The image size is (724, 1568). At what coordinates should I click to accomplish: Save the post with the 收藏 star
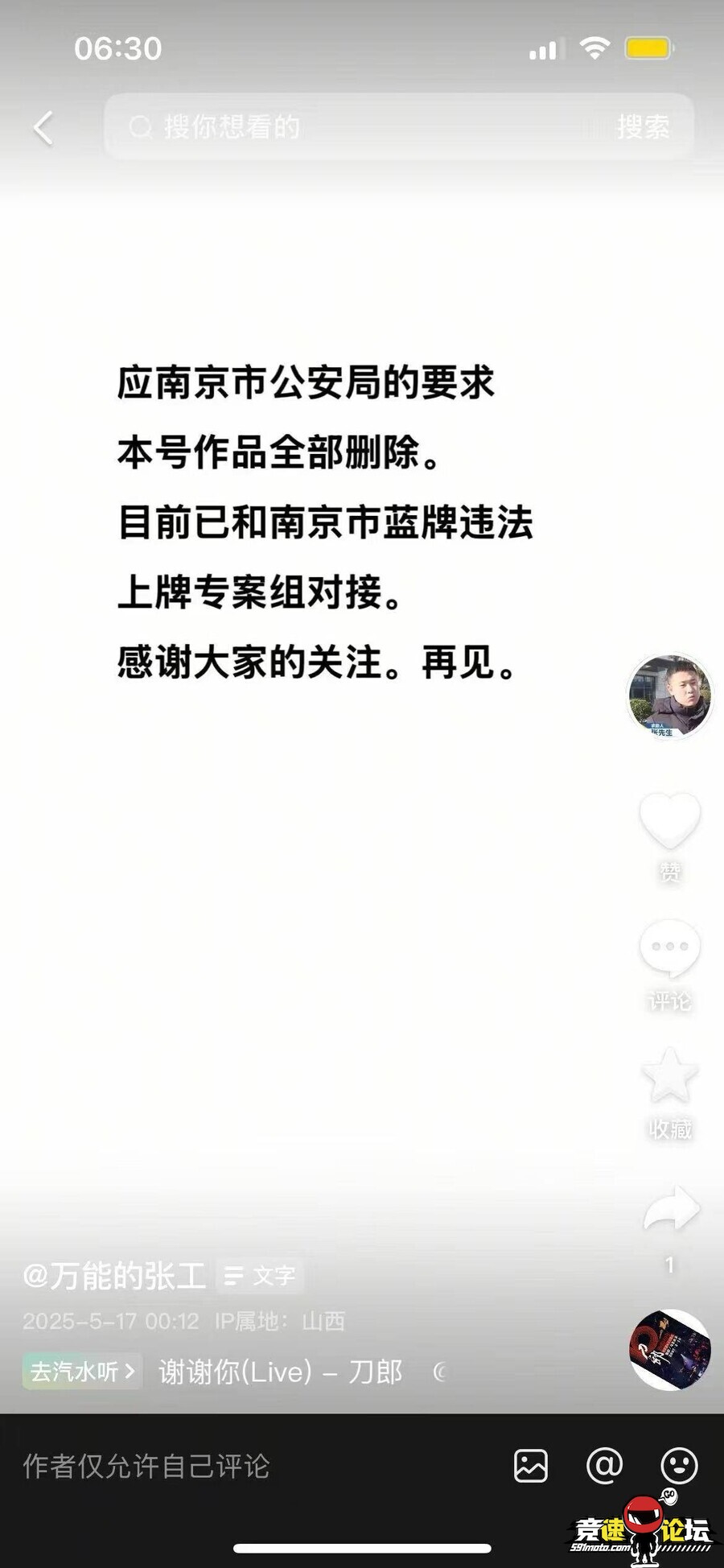[669, 1076]
